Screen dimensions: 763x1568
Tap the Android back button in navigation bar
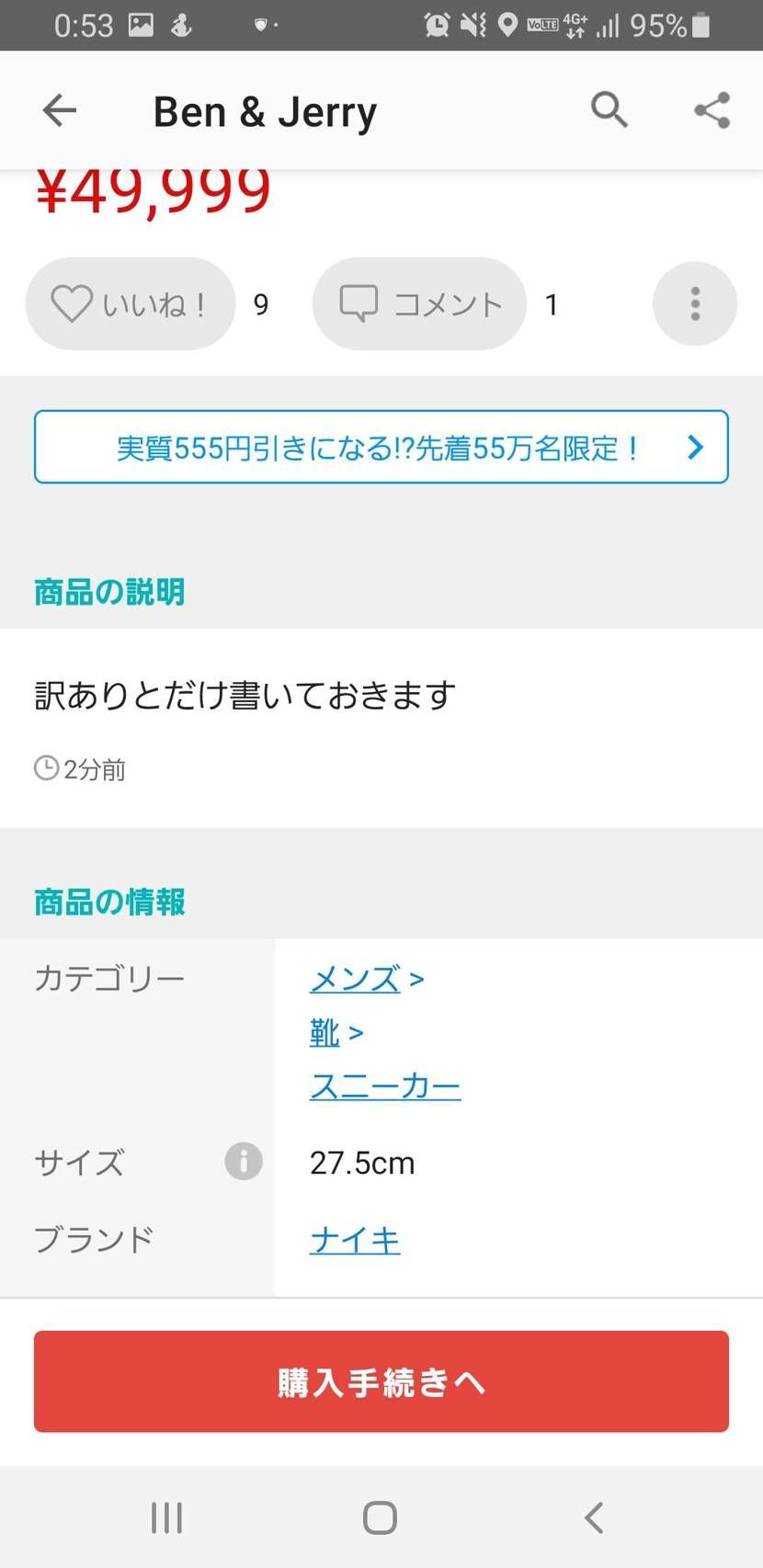pyautogui.click(x=593, y=1517)
